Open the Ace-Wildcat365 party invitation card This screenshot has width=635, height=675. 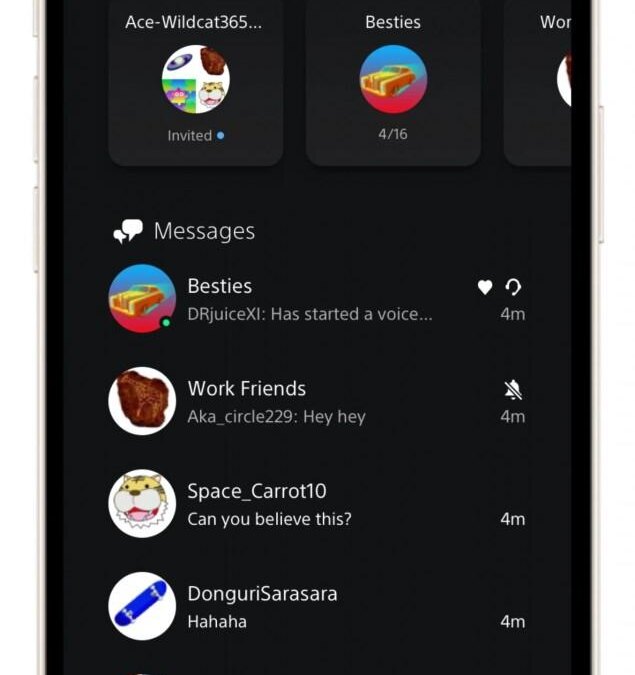(x=195, y=80)
